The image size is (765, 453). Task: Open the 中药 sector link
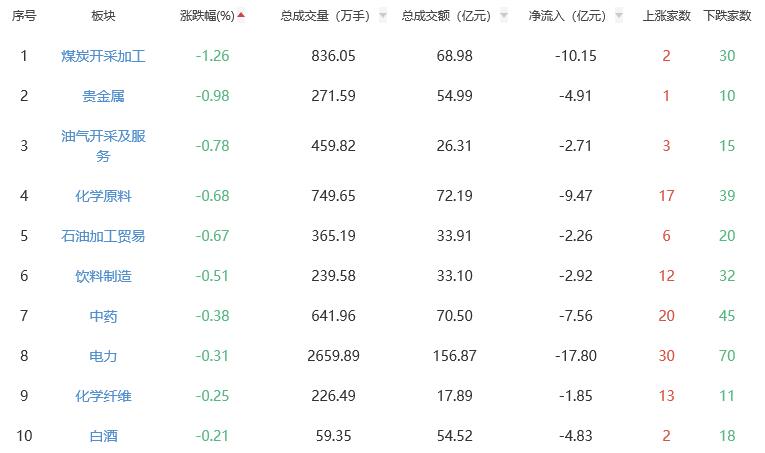[103, 316]
